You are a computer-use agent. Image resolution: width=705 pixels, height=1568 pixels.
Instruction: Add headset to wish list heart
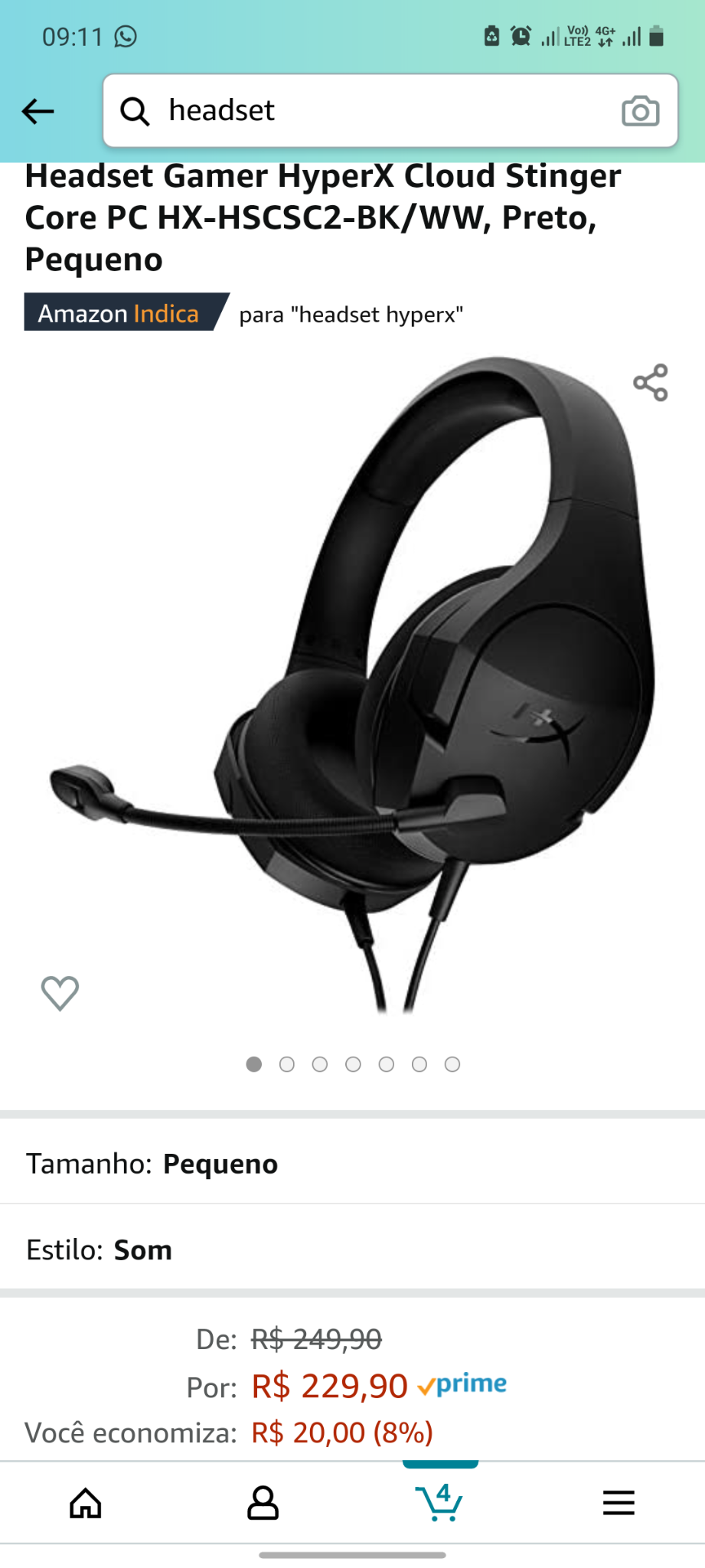(60, 994)
